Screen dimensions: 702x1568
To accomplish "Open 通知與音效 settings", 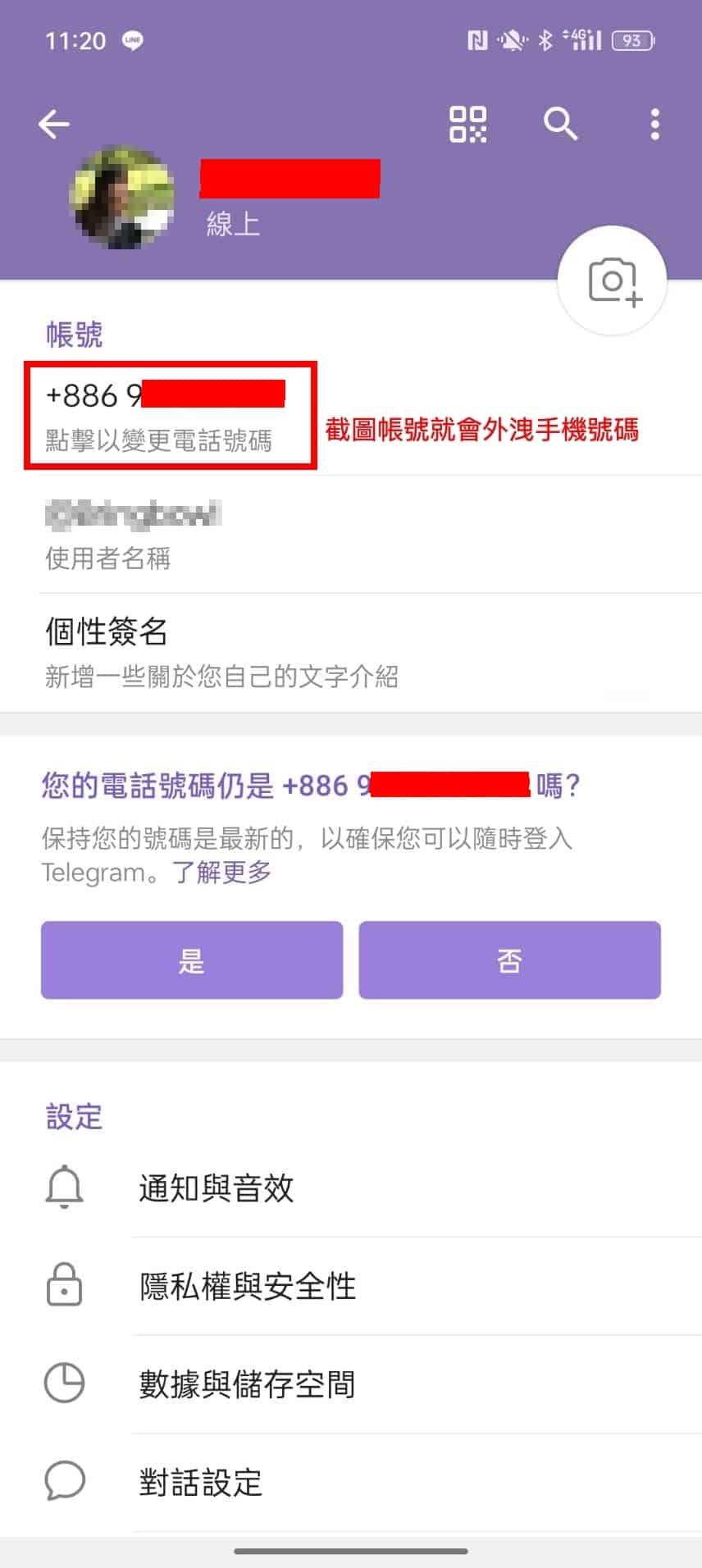I will [351, 1187].
